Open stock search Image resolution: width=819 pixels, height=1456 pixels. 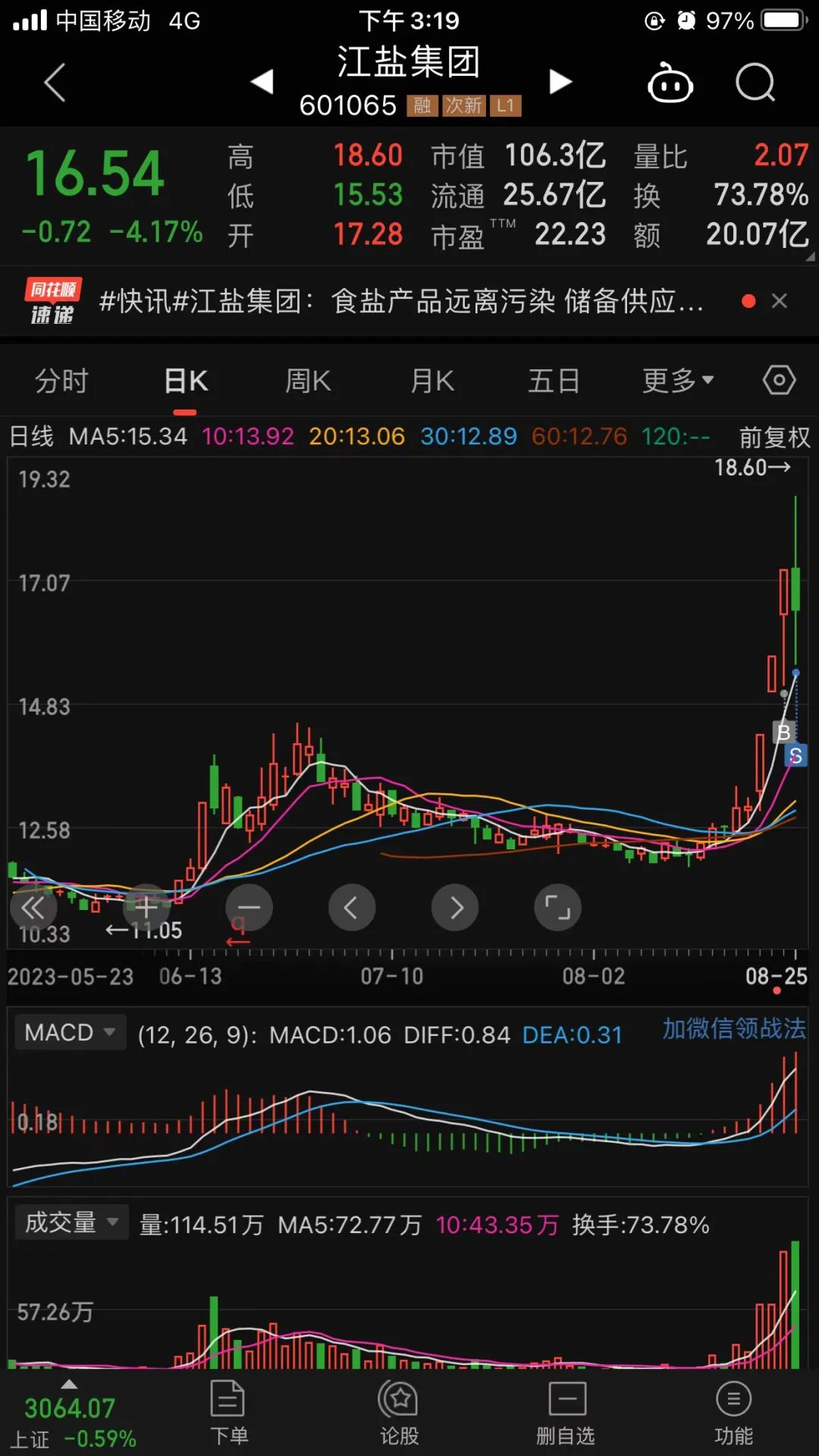(755, 82)
